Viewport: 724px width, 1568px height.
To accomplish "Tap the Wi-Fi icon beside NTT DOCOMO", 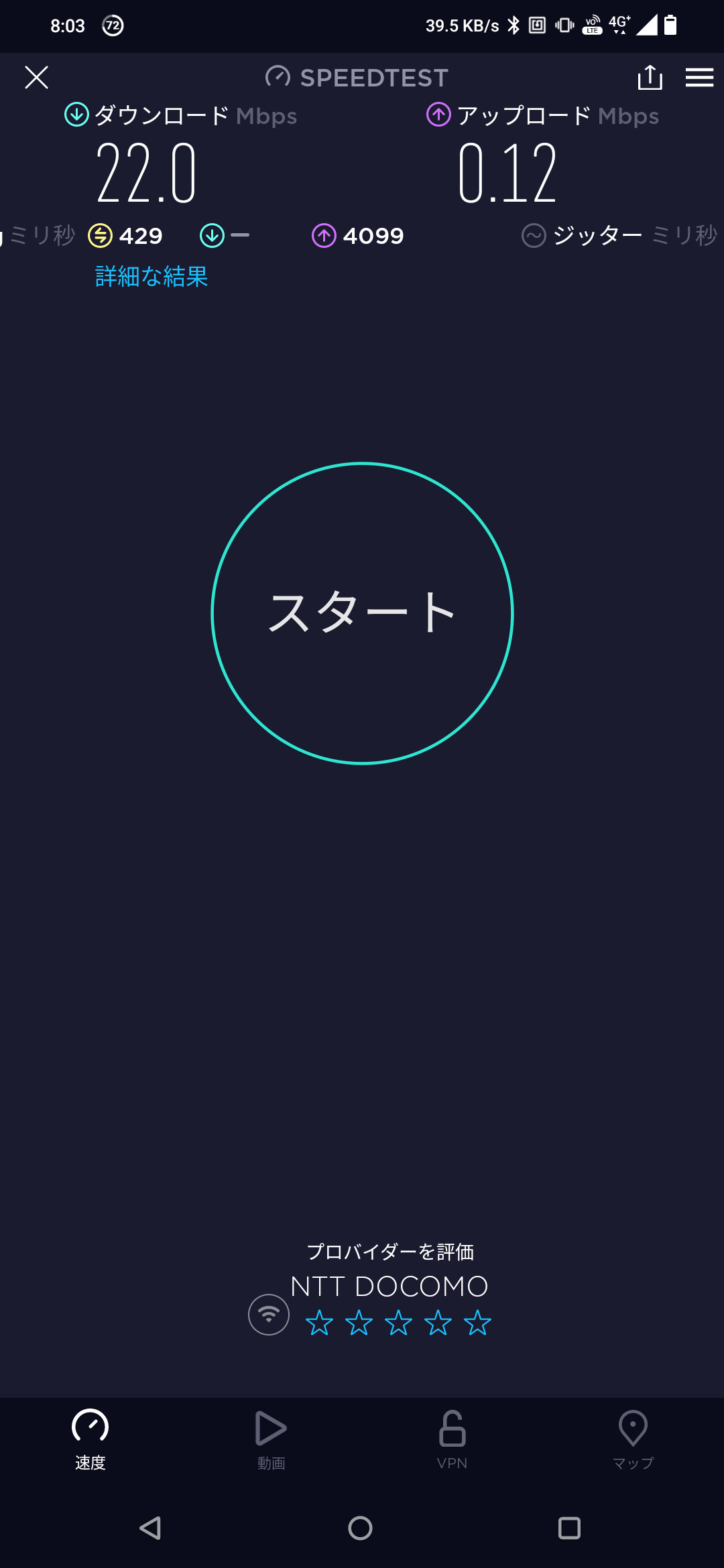I will (269, 1315).
